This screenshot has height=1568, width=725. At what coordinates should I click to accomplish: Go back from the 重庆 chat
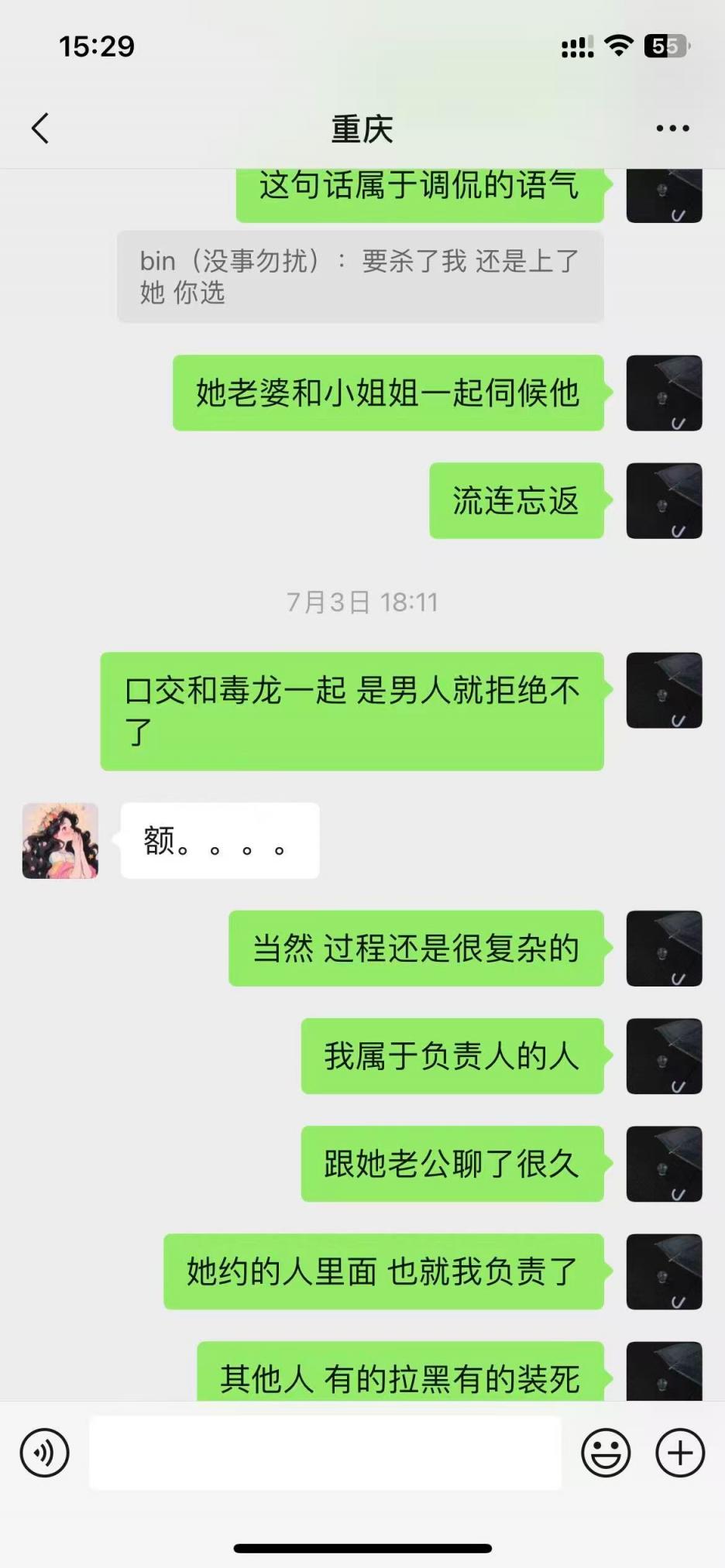40,129
